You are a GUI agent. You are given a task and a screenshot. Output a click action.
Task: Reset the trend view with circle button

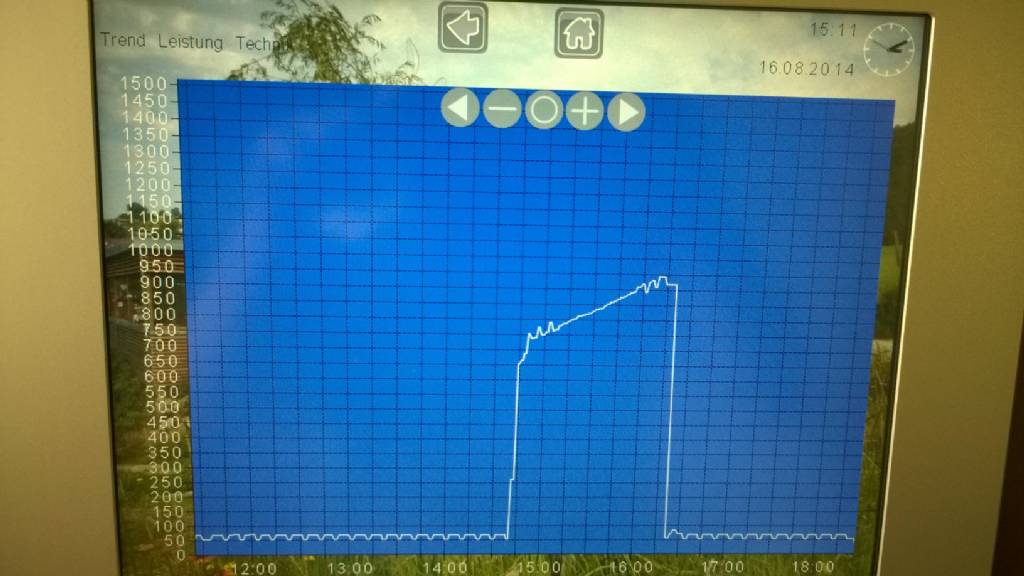pyautogui.click(x=544, y=110)
